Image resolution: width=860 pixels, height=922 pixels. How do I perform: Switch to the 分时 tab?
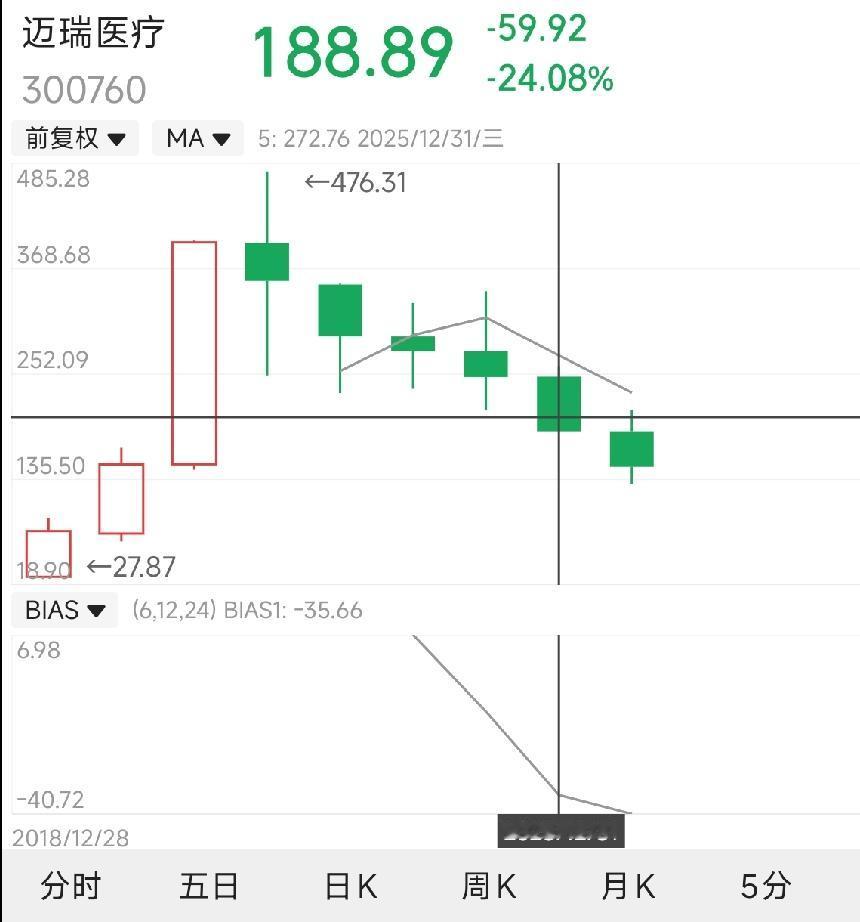coord(71,886)
